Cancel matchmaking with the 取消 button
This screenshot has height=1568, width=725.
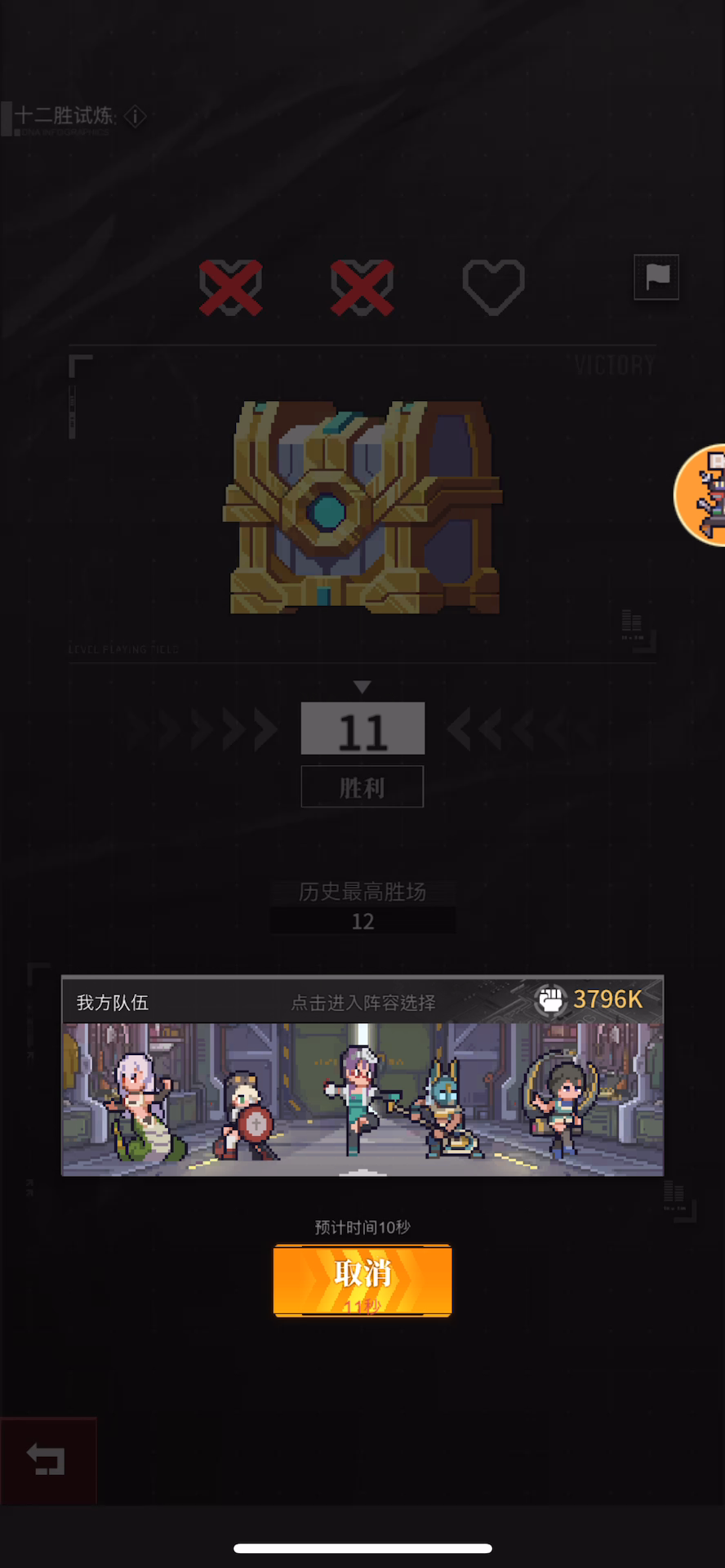[362, 1280]
